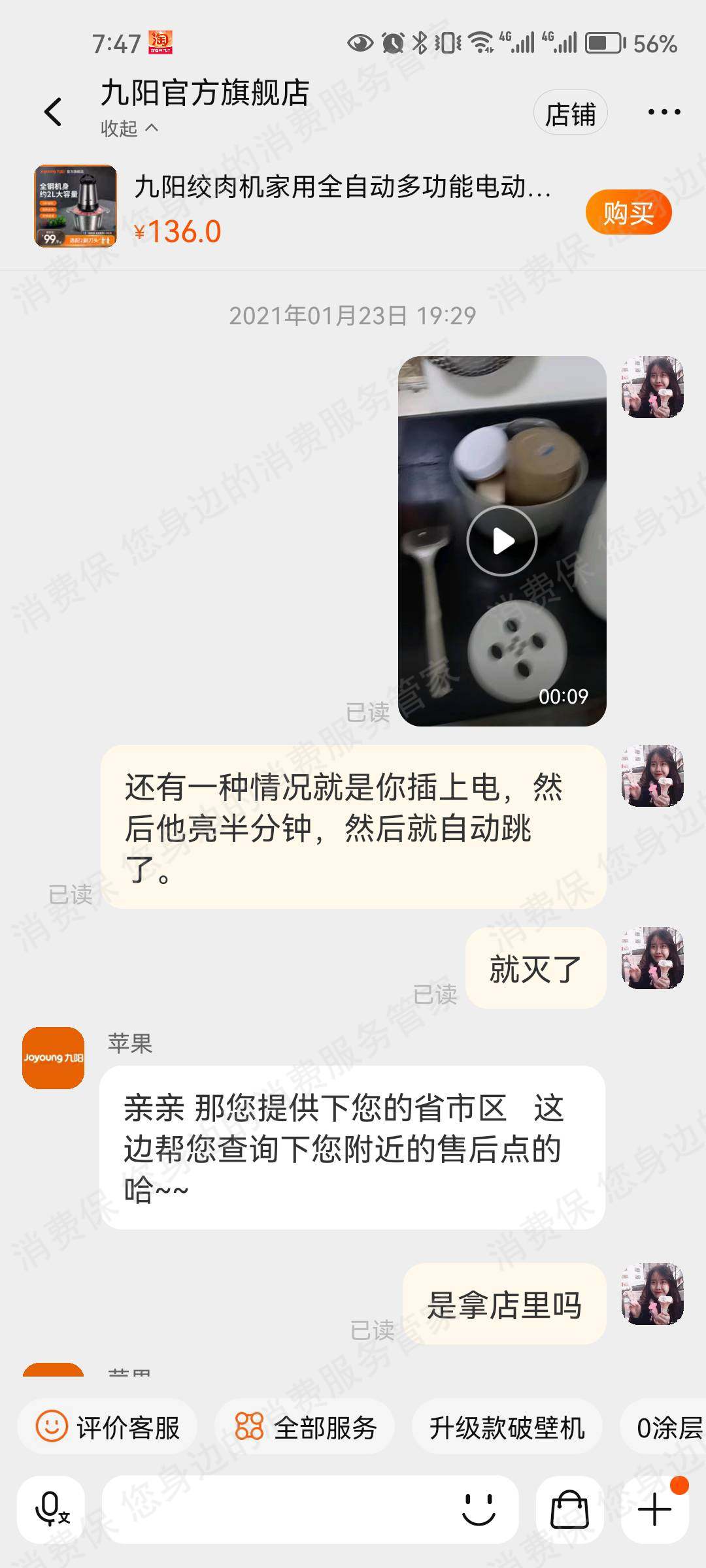Image resolution: width=706 pixels, height=1568 pixels.
Task: Tap the orange 购买 button
Action: pos(628,212)
